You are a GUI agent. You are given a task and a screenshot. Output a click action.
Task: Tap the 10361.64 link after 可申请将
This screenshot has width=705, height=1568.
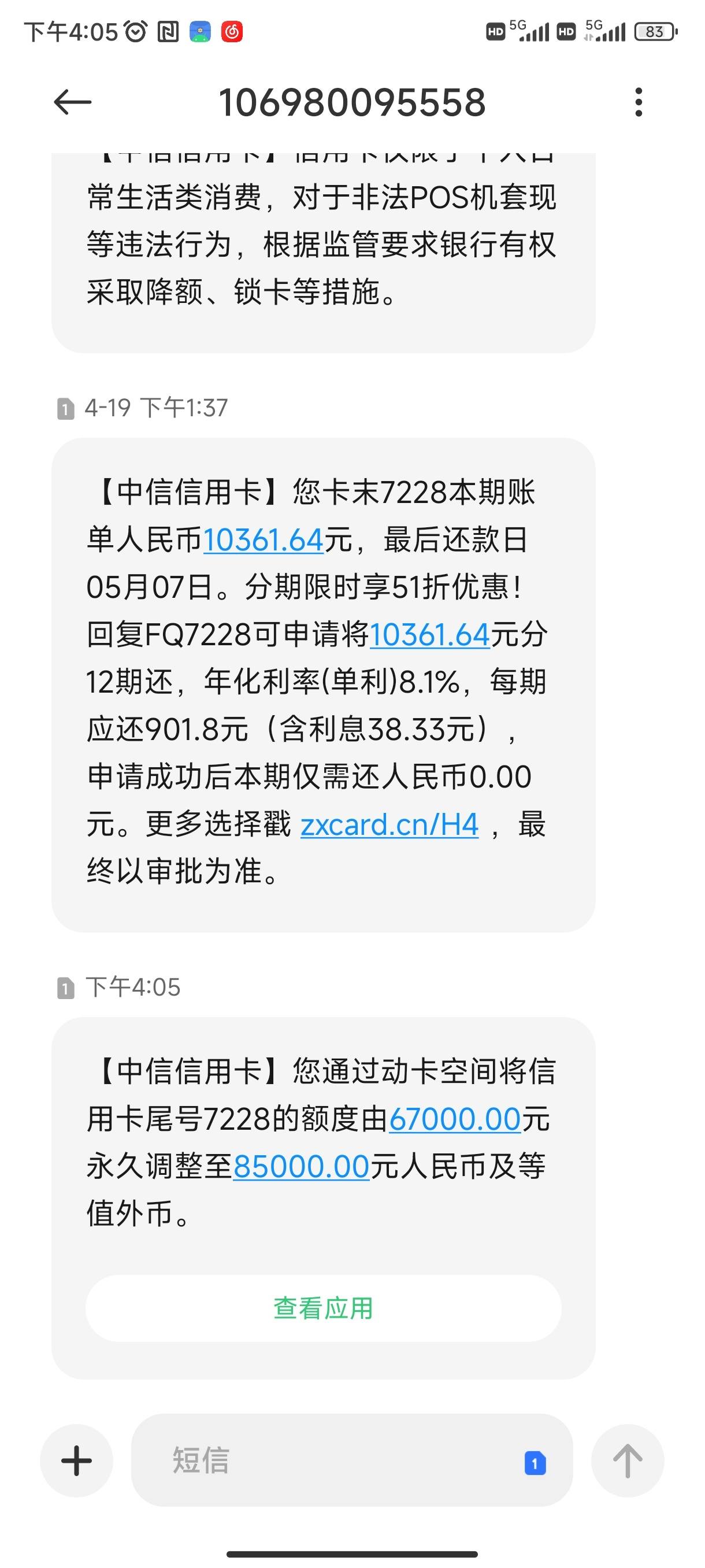coord(430,635)
